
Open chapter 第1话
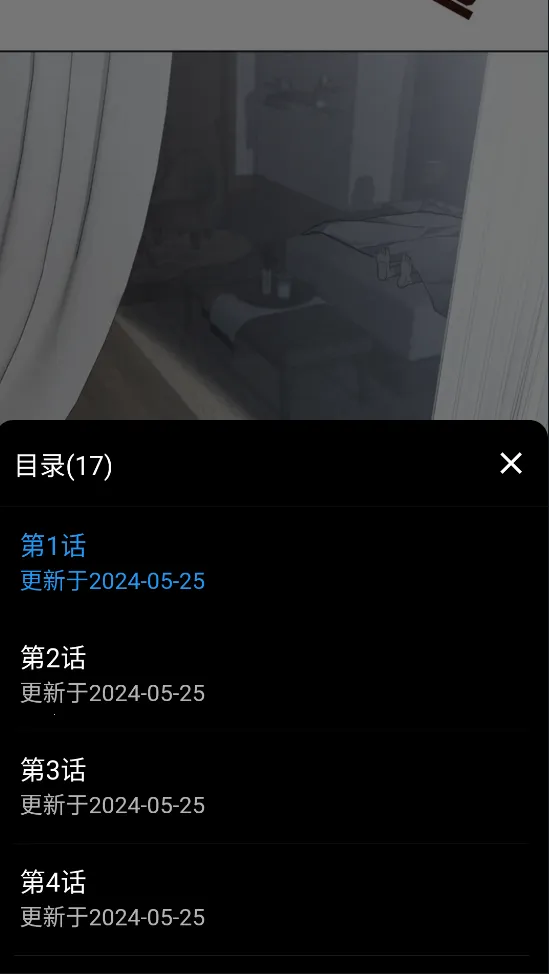click(x=274, y=563)
